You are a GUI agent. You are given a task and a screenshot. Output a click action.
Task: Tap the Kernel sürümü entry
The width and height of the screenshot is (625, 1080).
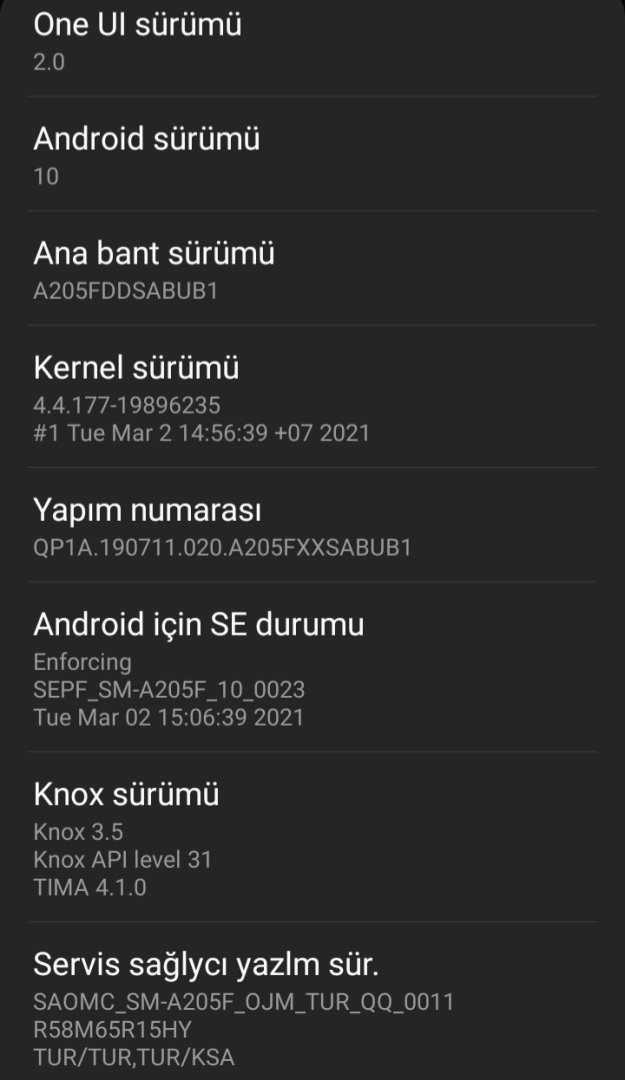[x=312, y=398]
